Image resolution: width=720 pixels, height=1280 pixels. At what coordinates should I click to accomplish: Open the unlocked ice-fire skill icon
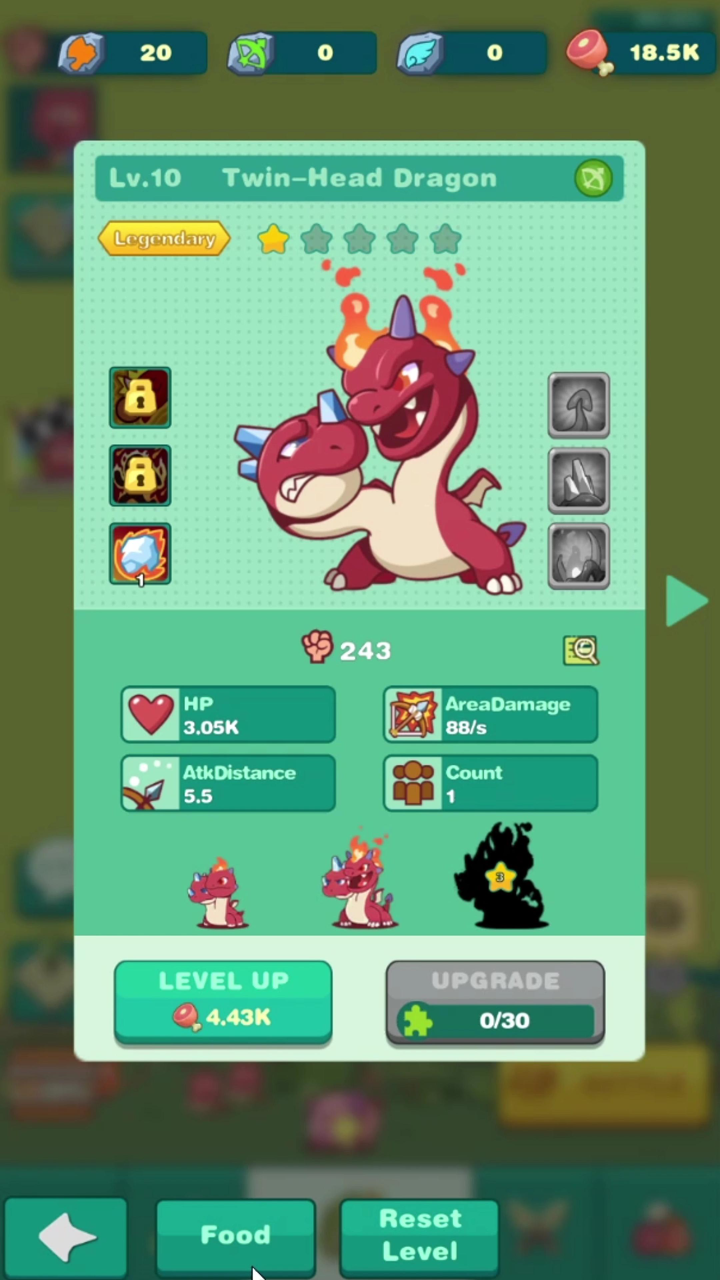(140, 554)
